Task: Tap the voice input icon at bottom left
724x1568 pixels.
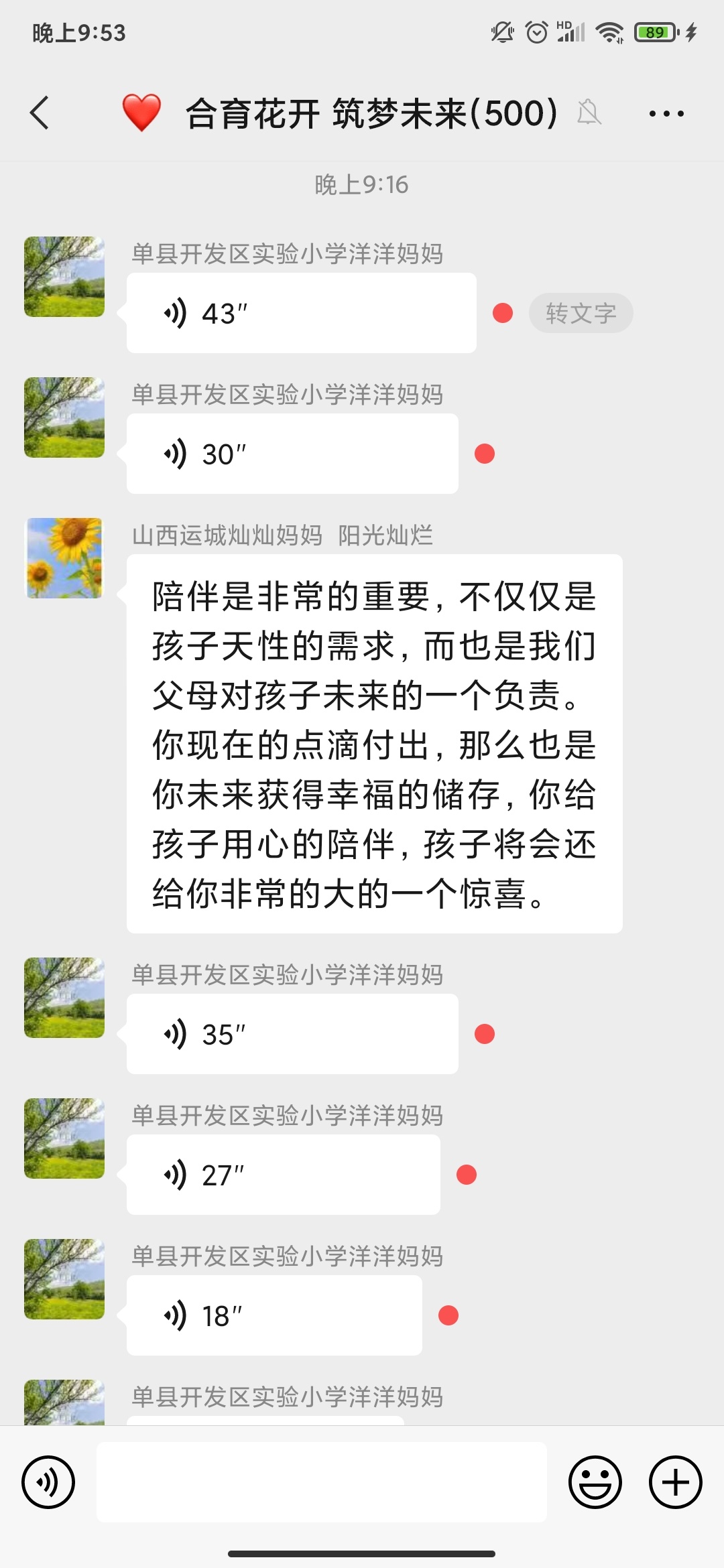Action: coord(48,1482)
